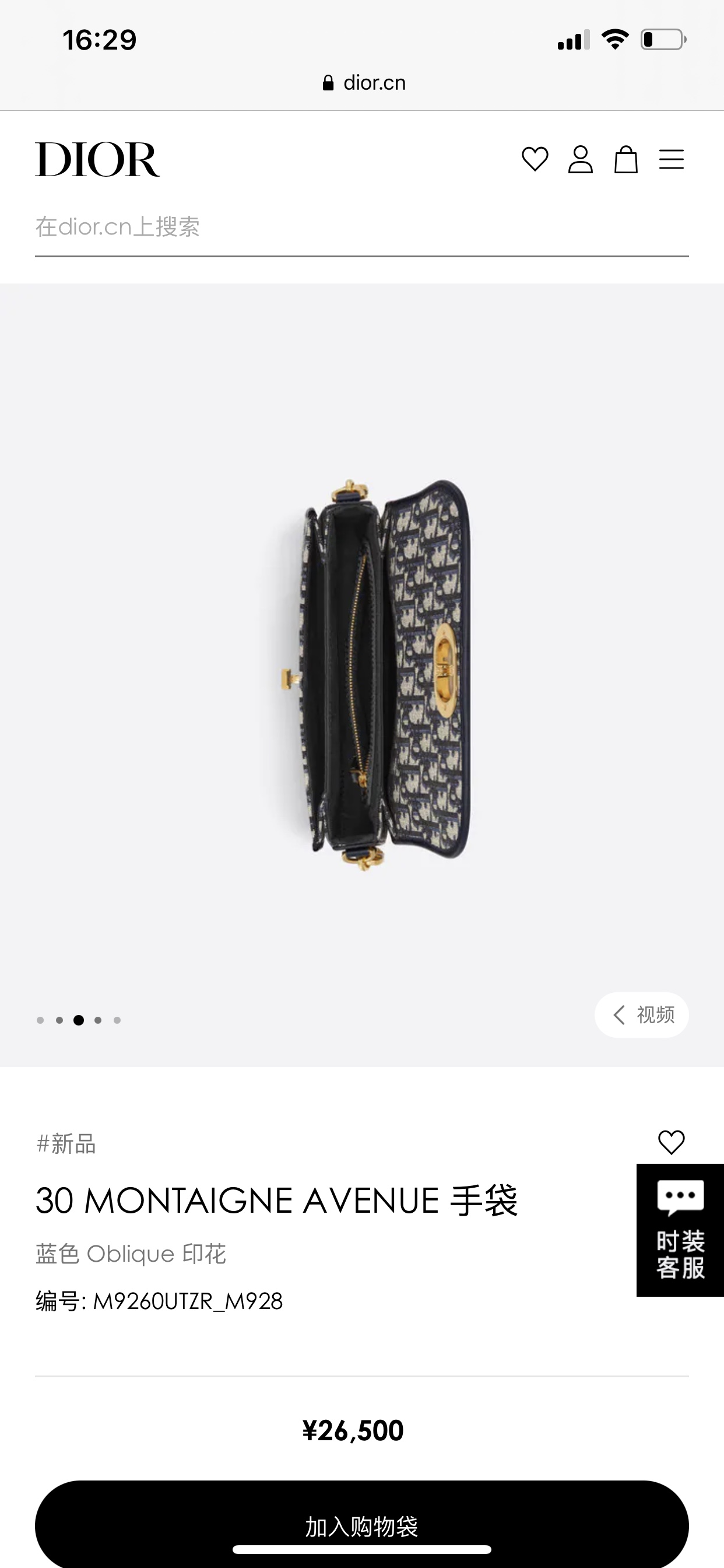Screen dimensions: 724x1568
Task: Tap 加入购物袋 to add to bag
Action: [361, 1525]
